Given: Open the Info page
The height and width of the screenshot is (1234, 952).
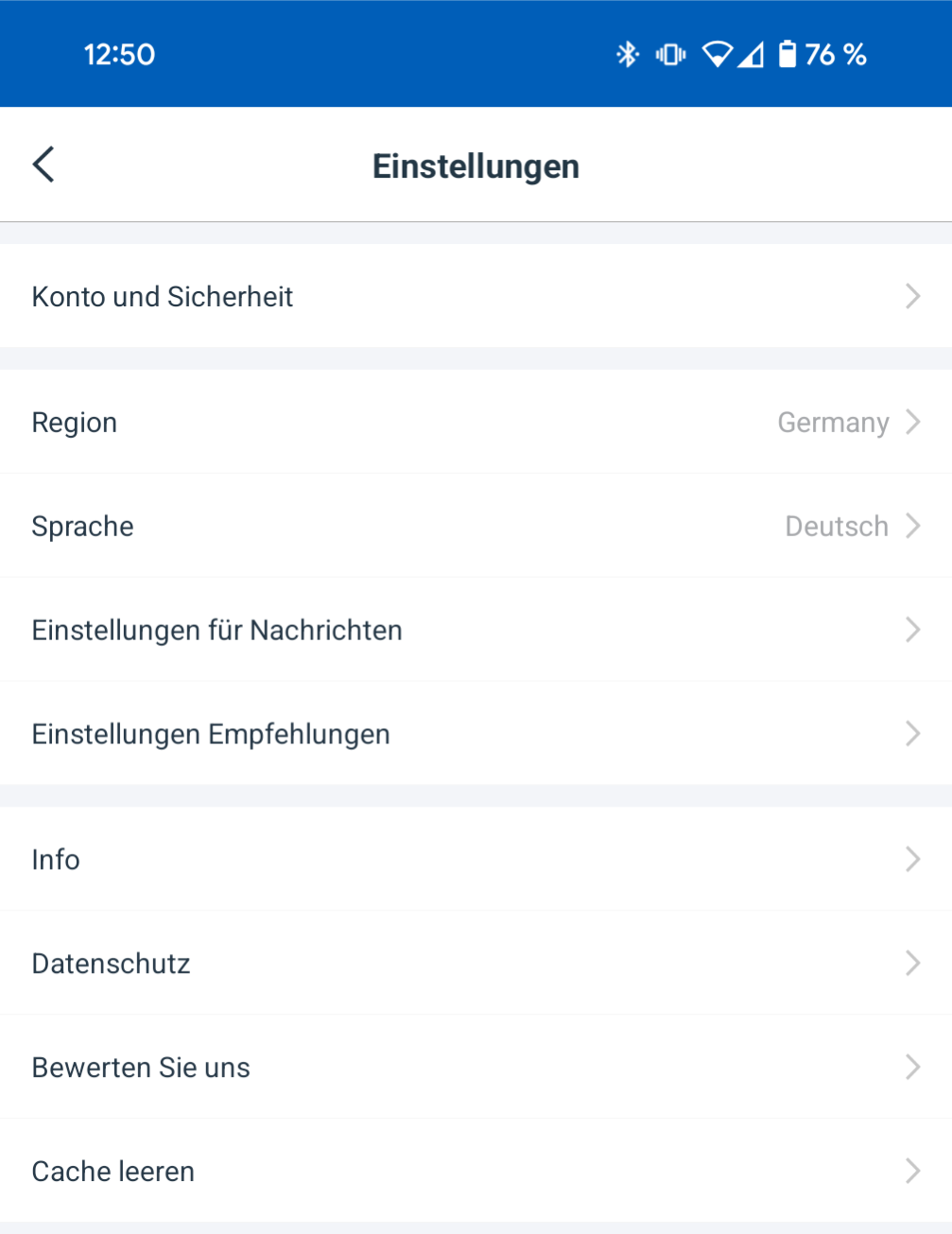Looking at the screenshot, I should tap(476, 860).
